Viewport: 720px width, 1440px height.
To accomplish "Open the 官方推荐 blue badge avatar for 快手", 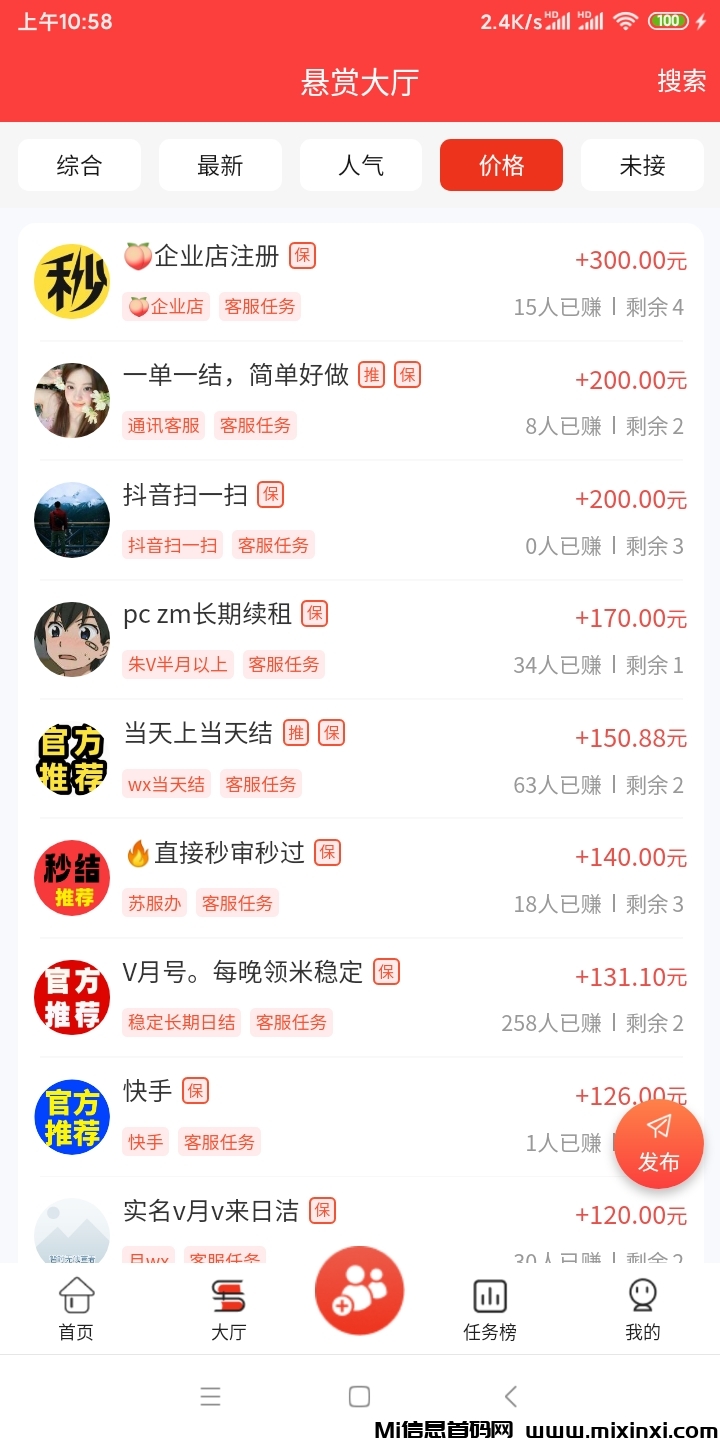I will 71,1117.
